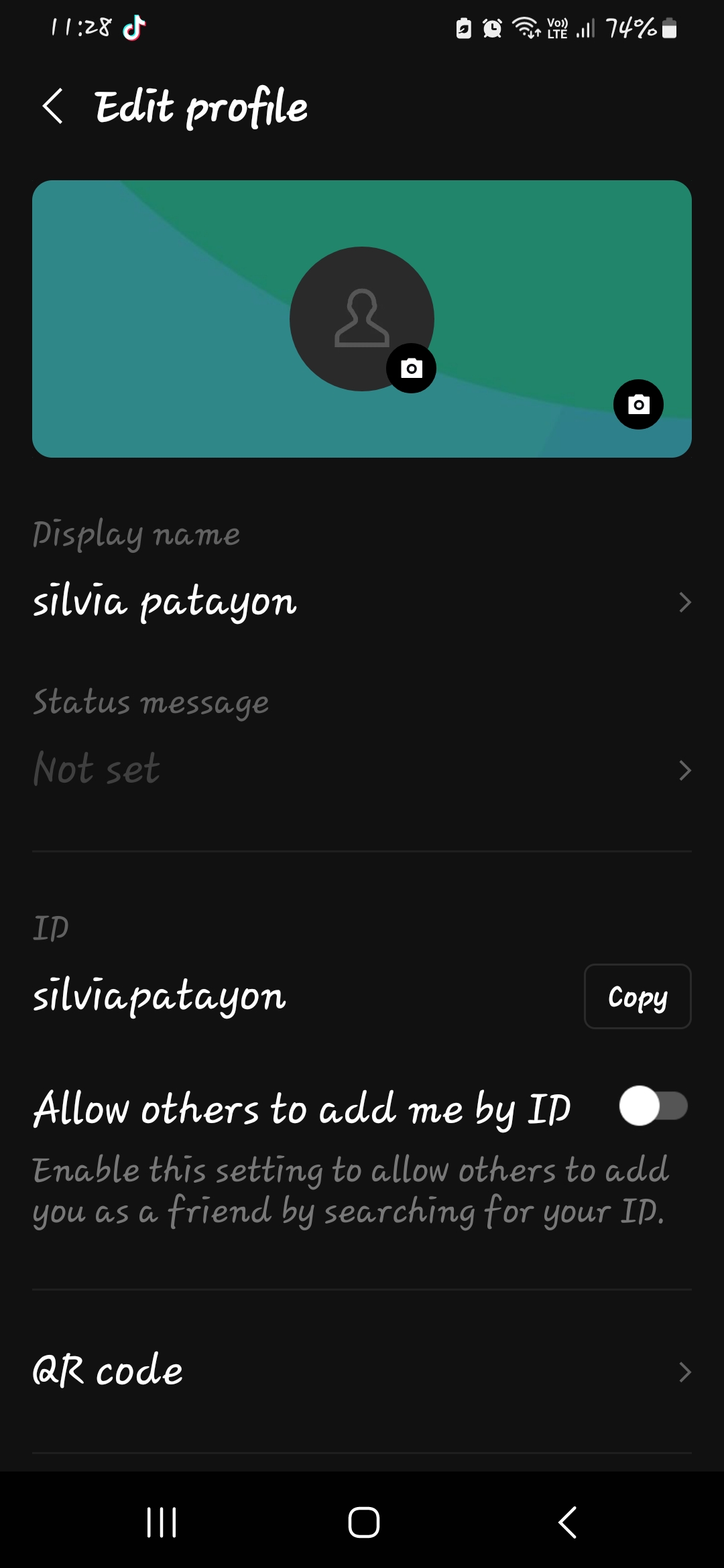Enable Allow others to add me by ID
This screenshot has width=724, height=1568.
click(654, 1106)
